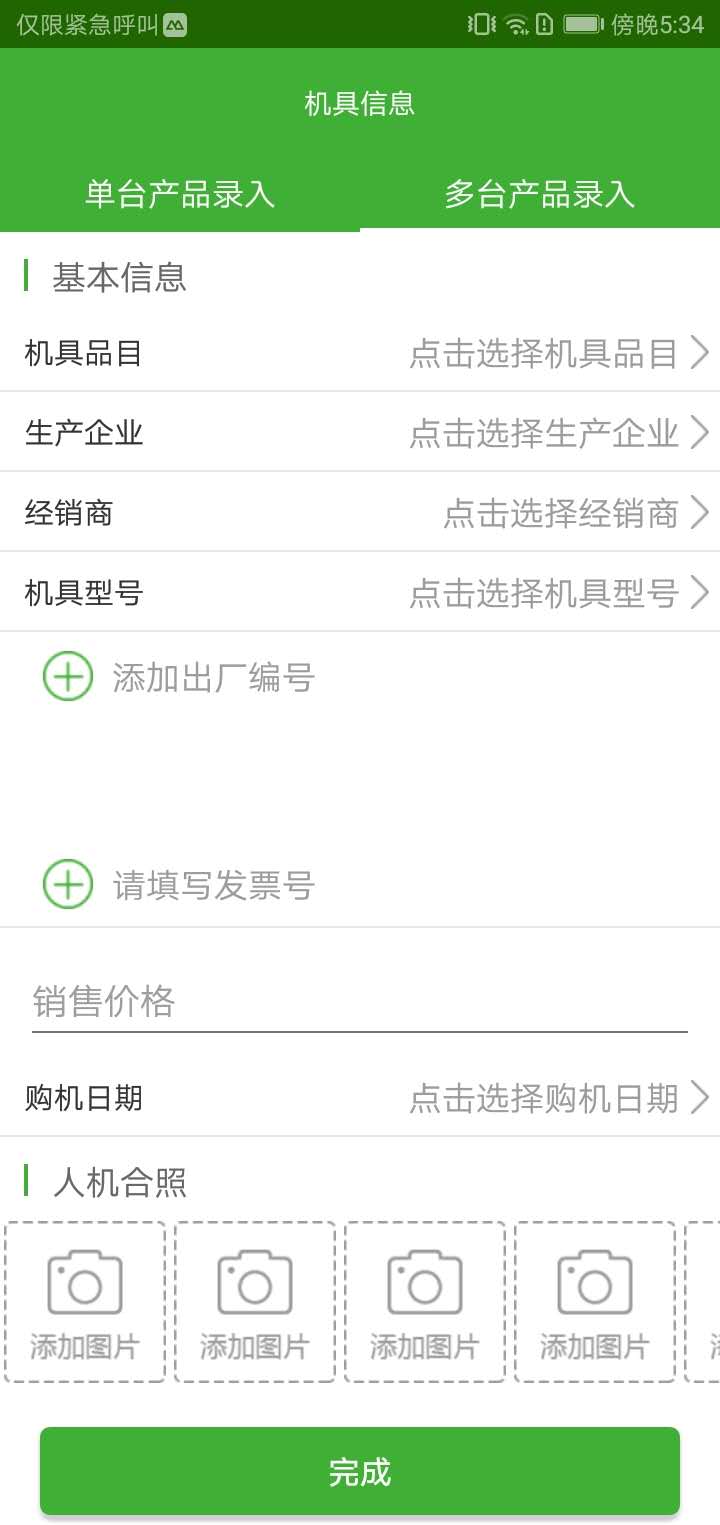The image size is (720, 1525).
Task: Add a photo in the third 添加图片 tile
Action: (x=425, y=1302)
